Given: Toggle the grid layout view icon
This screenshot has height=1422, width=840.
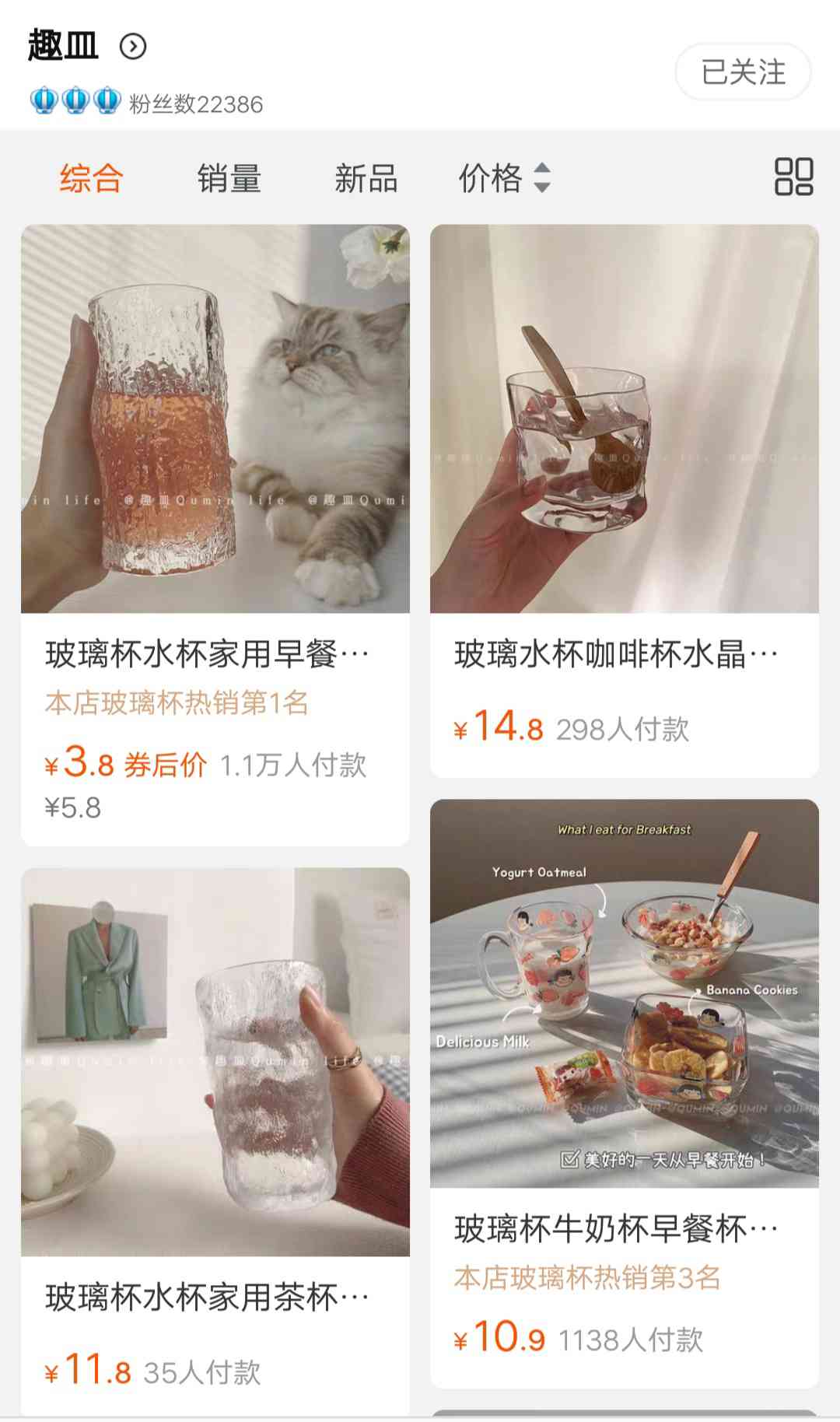Looking at the screenshot, I should 793,177.
